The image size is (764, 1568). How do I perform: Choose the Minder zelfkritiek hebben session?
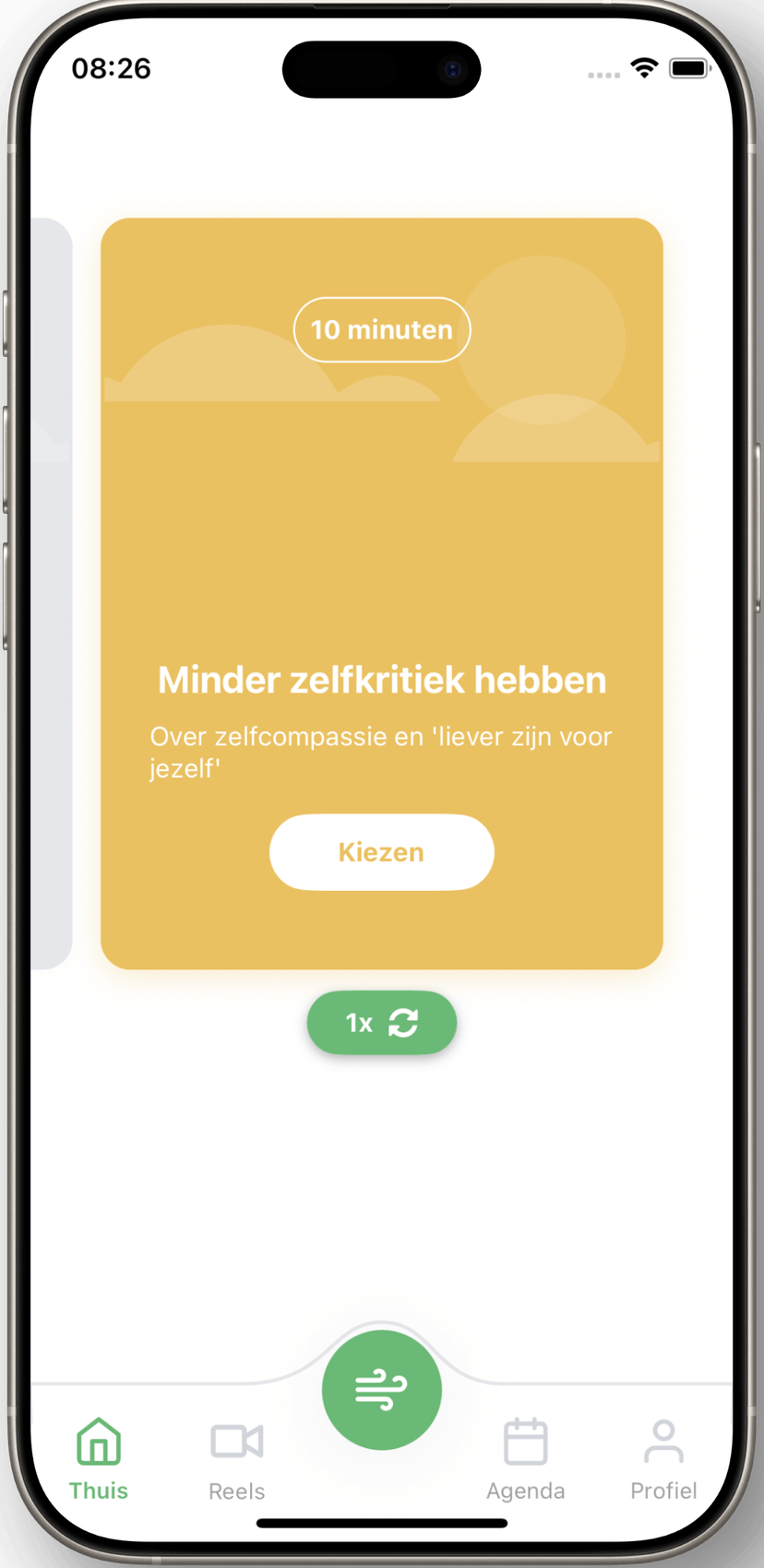point(381,851)
